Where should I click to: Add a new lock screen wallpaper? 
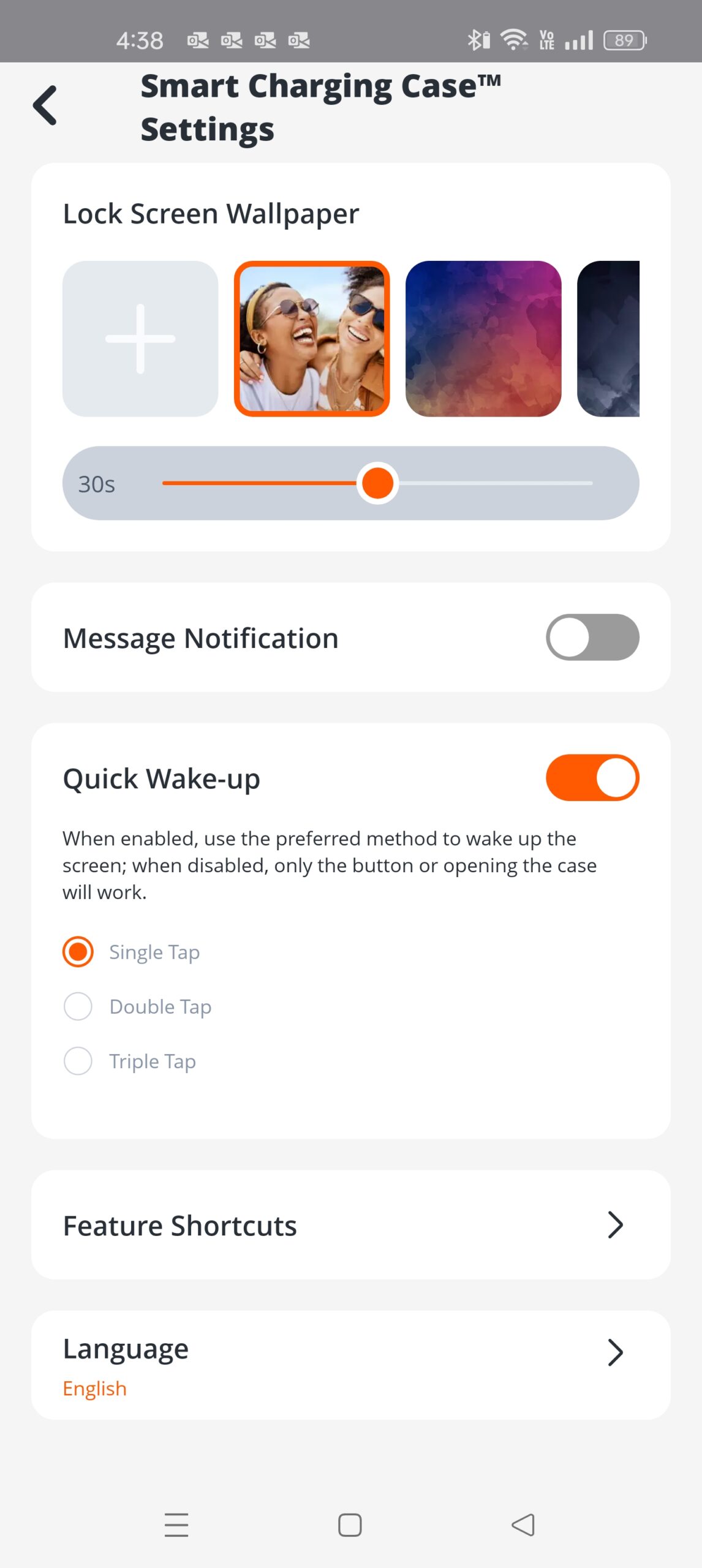pyautogui.click(x=140, y=339)
